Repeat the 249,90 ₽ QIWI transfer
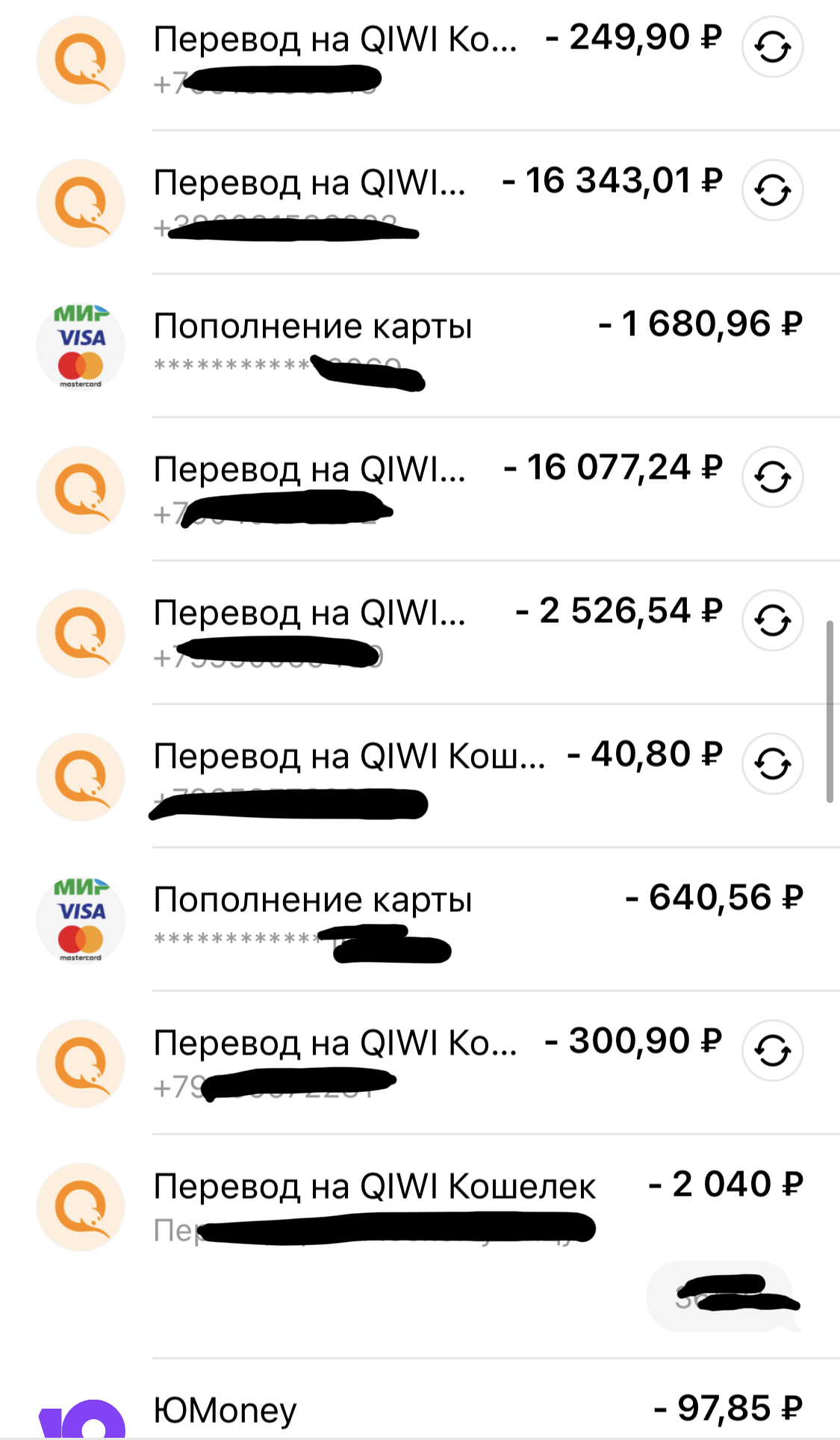This screenshot has height=1440, width=840. tap(772, 48)
